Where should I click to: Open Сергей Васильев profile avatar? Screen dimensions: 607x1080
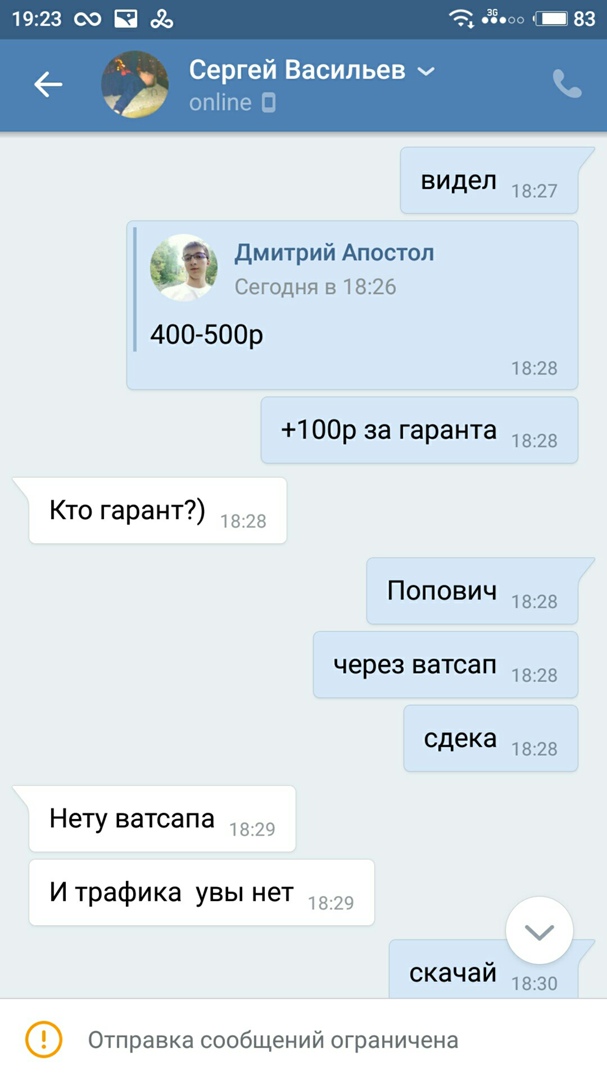[x=135, y=85]
